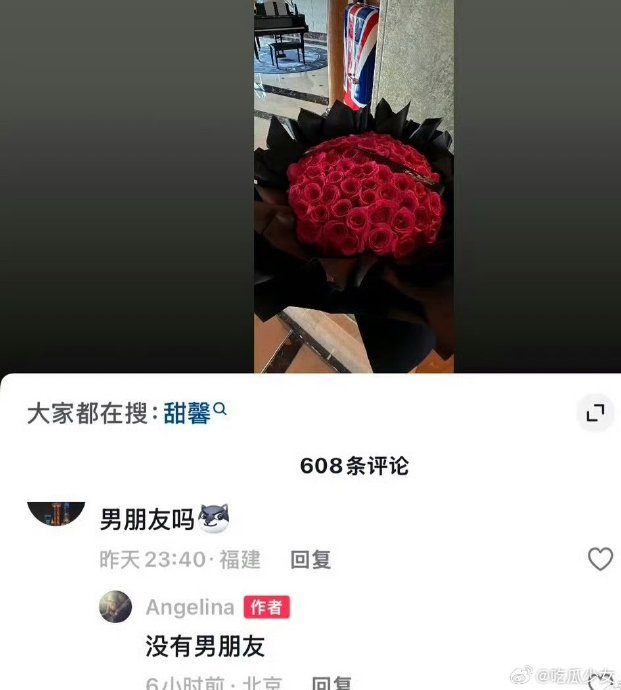Image resolution: width=621 pixels, height=690 pixels.
Task: Open Angelina's profile avatar
Action: point(115,606)
